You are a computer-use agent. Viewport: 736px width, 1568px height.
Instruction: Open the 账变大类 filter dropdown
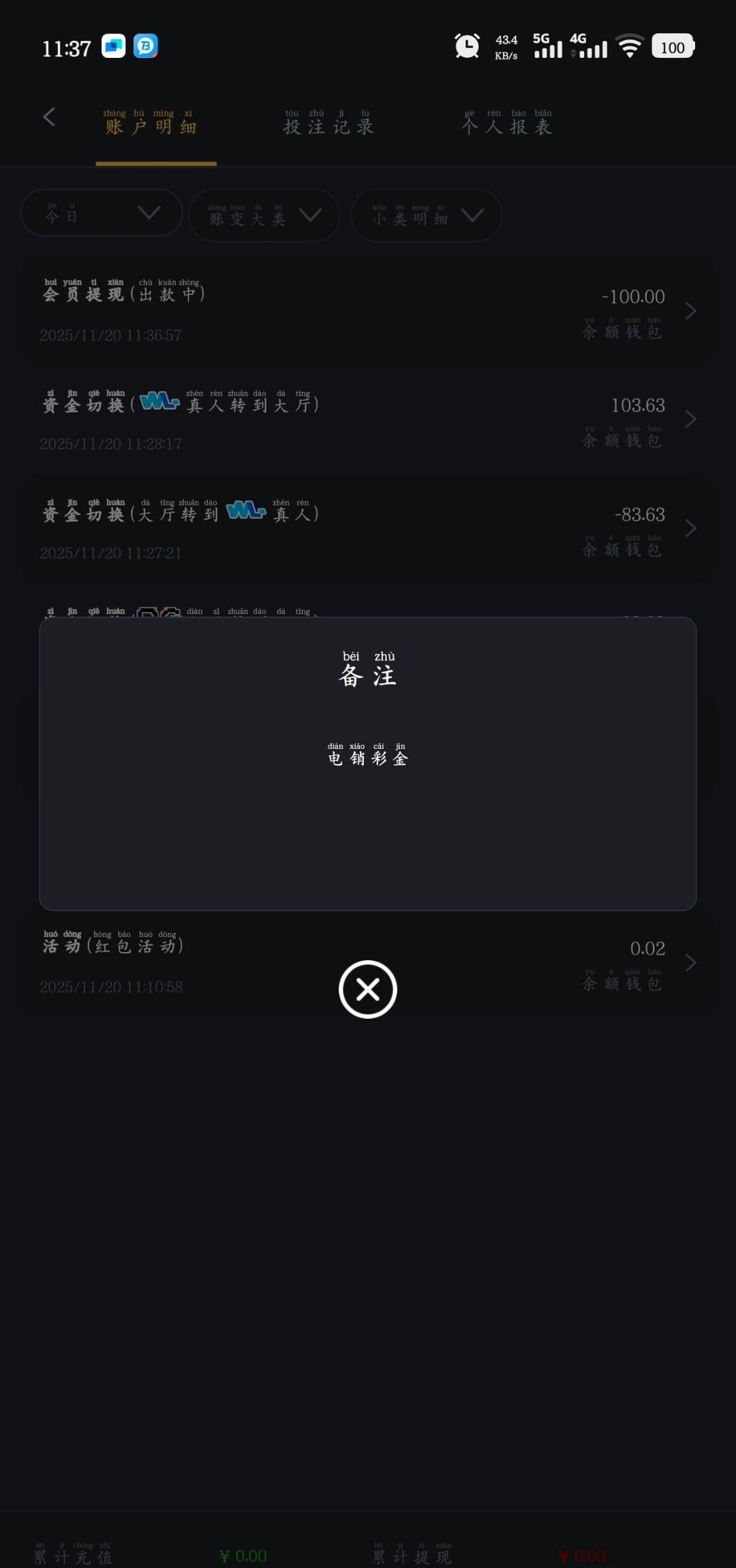[x=264, y=215]
